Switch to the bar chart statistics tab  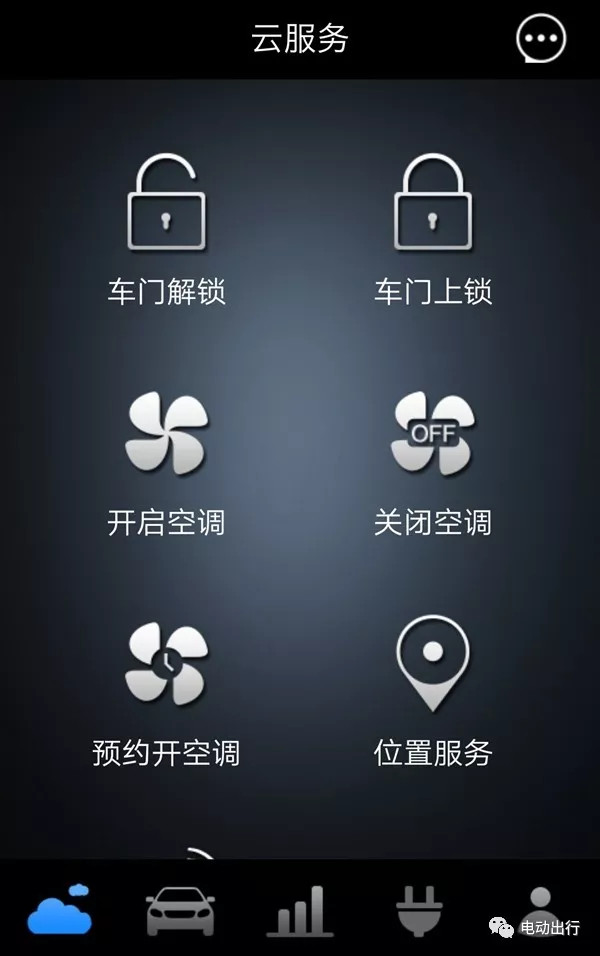[x=300, y=910]
